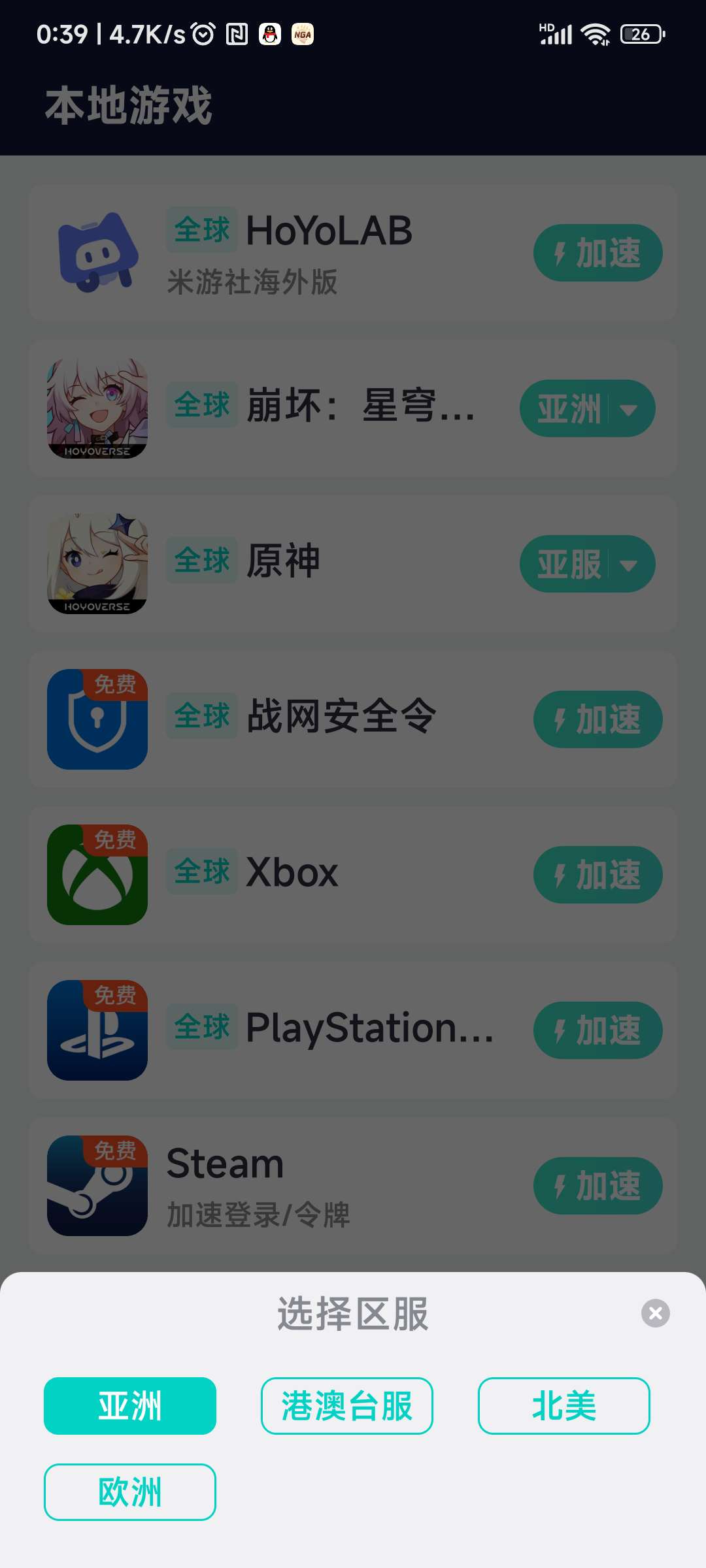
Task: Select the 欧洲 server region
Action: point(129,1492)
